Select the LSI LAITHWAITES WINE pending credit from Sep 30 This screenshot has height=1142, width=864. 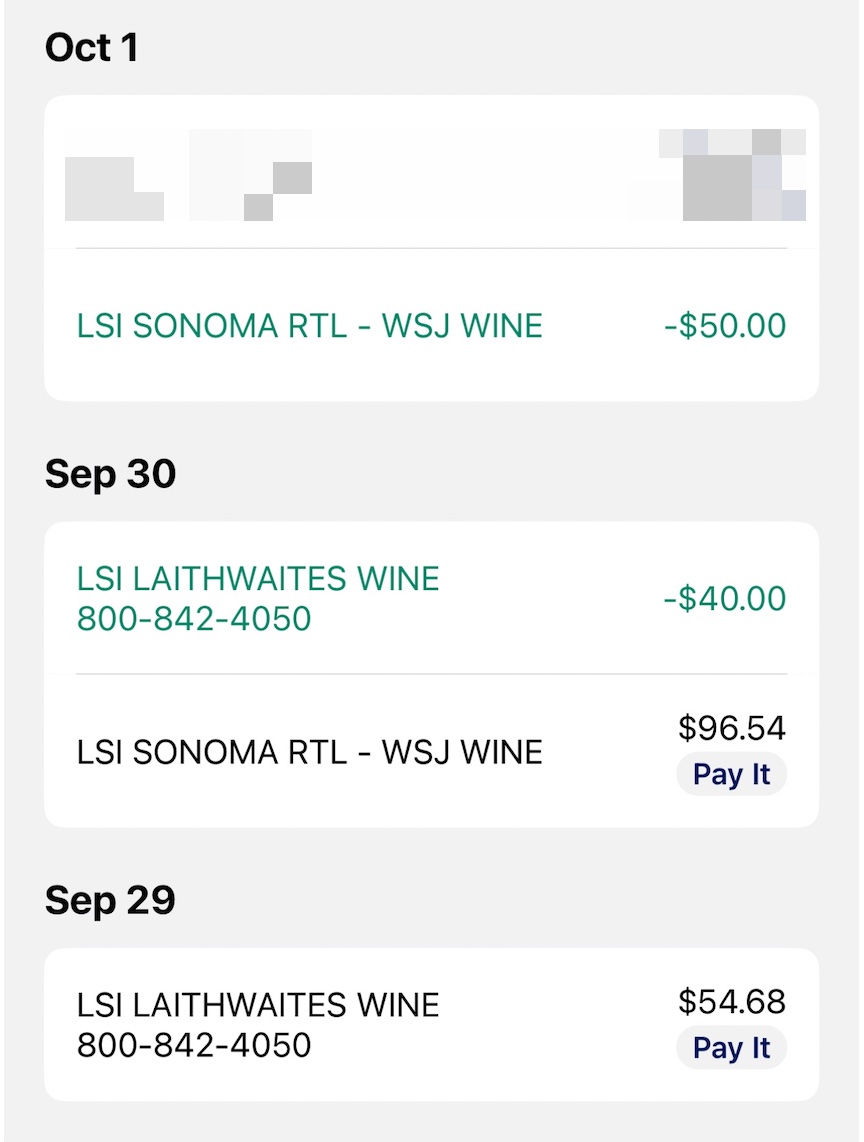coord(258,598)
